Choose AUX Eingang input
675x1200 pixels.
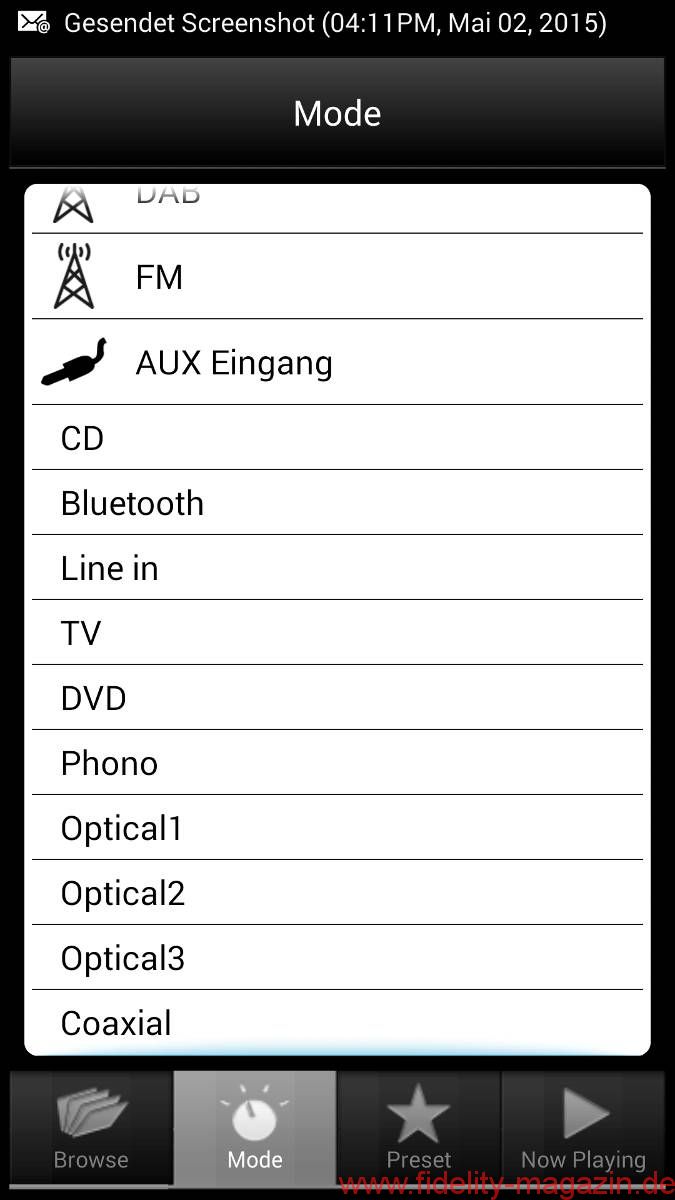click(x=336, y=362)
